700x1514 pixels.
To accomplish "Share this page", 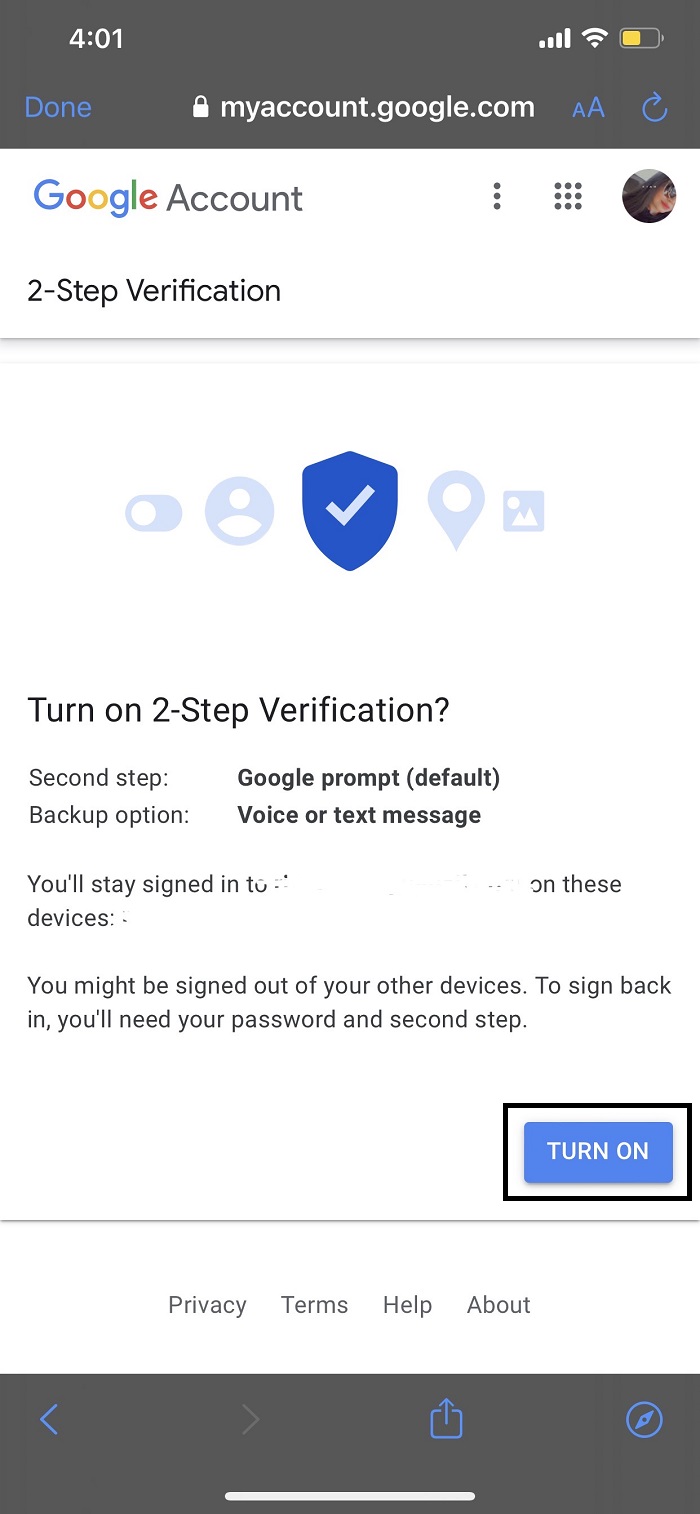I will (446, 1418).
